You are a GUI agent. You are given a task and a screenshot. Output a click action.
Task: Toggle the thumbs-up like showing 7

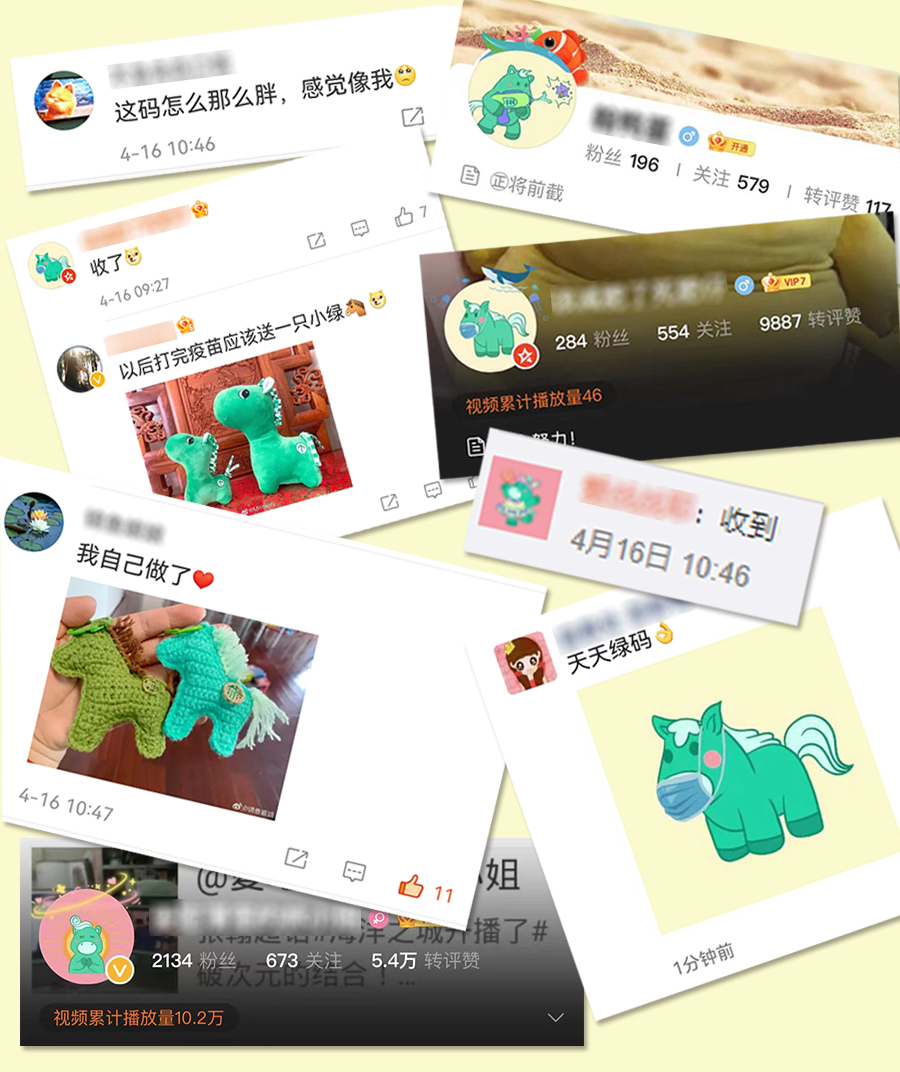coord(405,214)
